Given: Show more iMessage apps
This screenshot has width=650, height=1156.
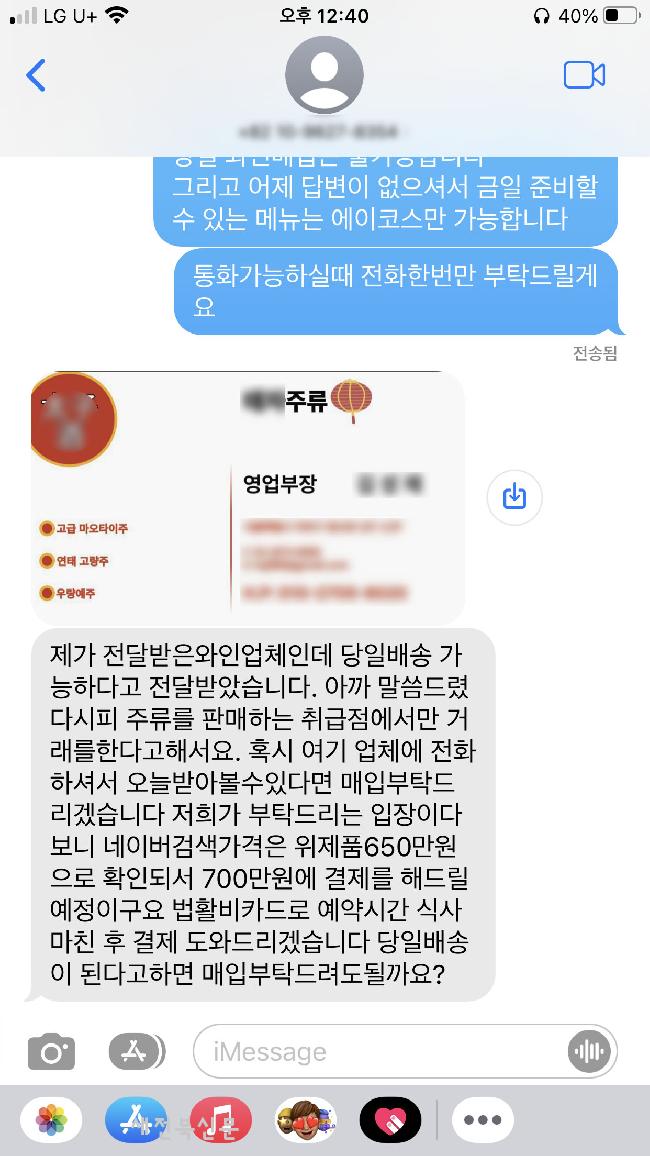Looking at the screenshot, I should 482,1120.
